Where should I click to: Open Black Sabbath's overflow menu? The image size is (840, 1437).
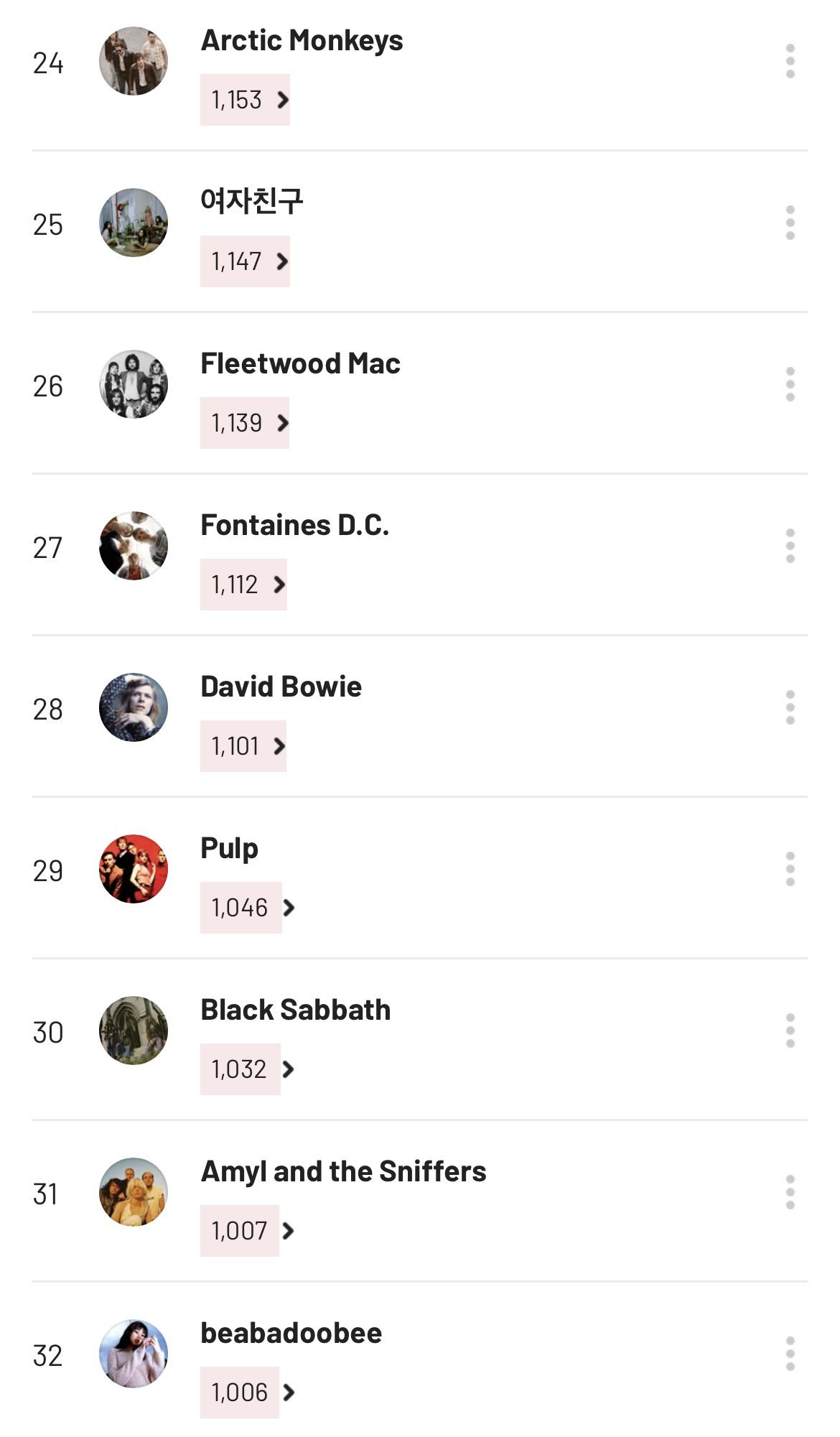(x=790, y=1031)
